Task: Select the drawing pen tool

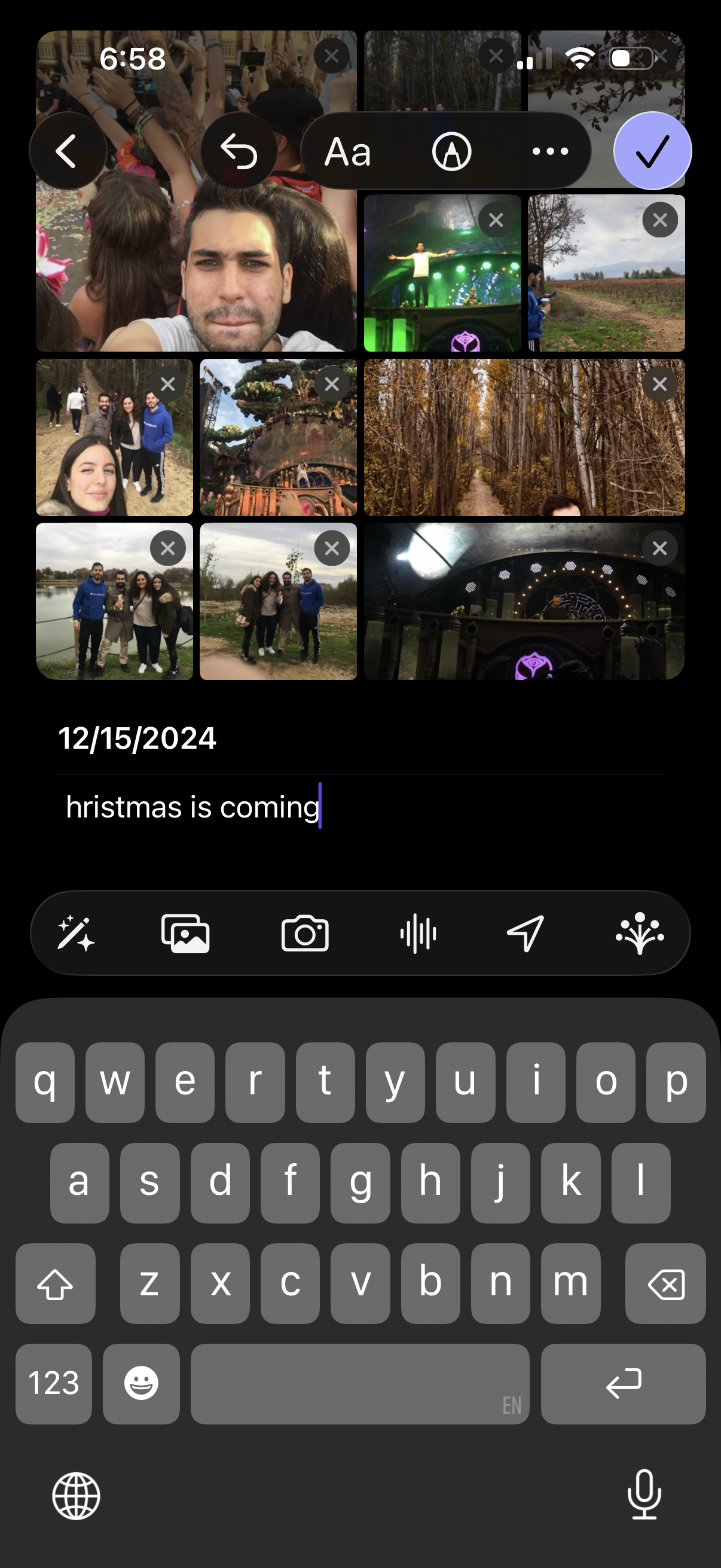Action: pyautogui.click(x=451, y=151)
